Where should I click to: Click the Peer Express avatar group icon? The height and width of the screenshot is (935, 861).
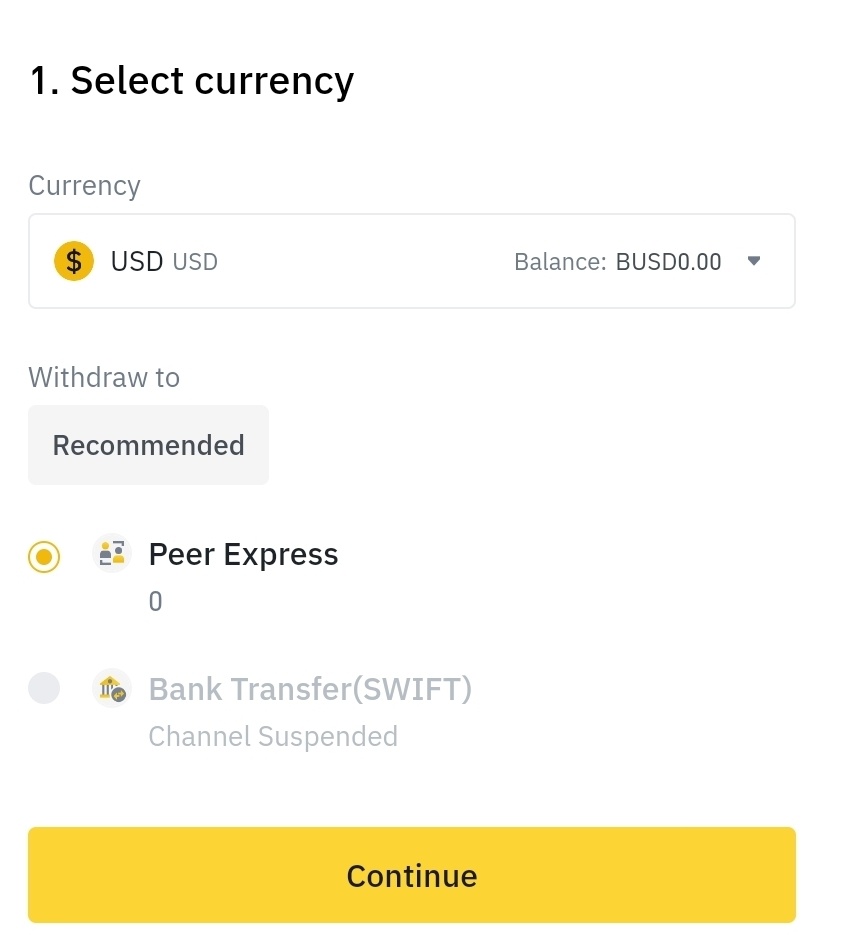pyautogui.click(x=112, y=553)
